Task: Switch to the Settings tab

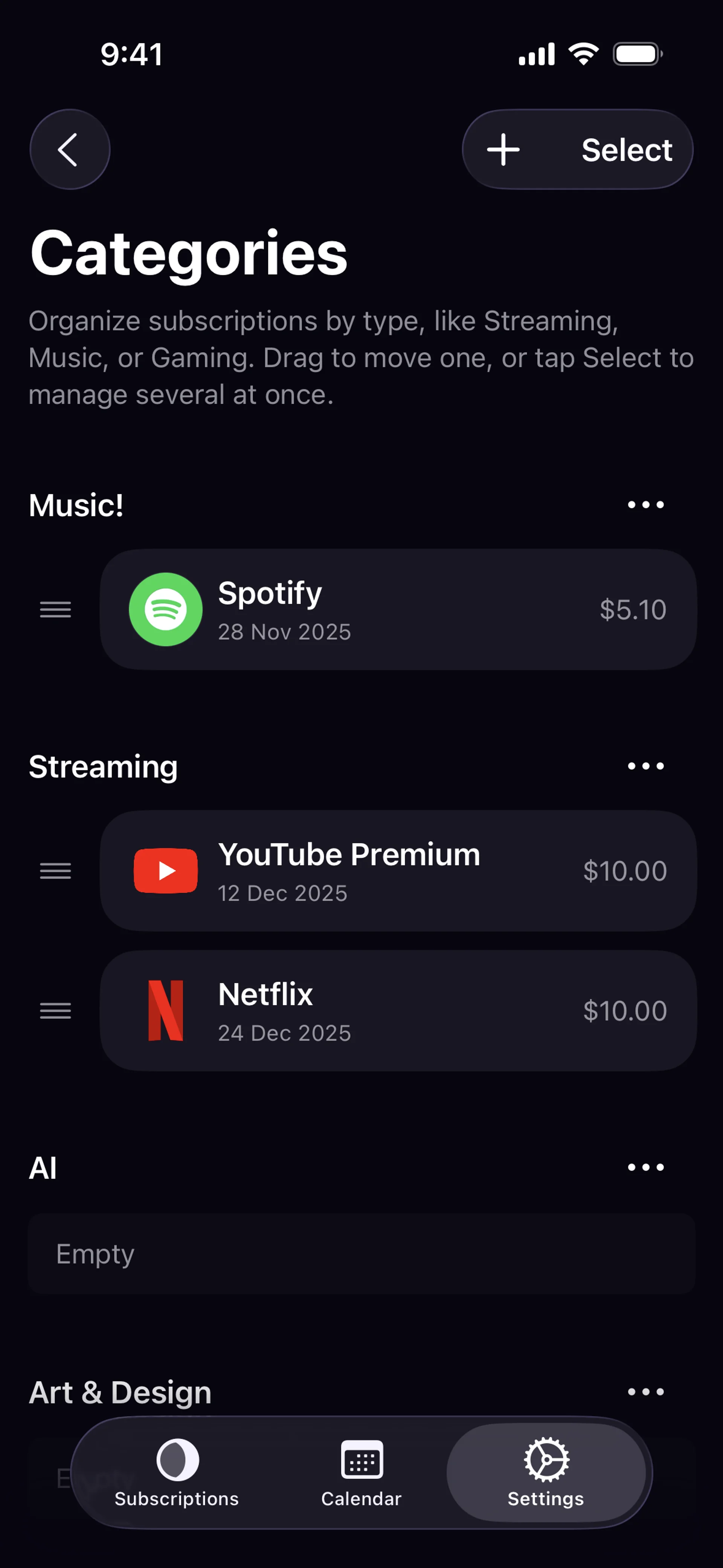Action: click(x=546, y=1472)
